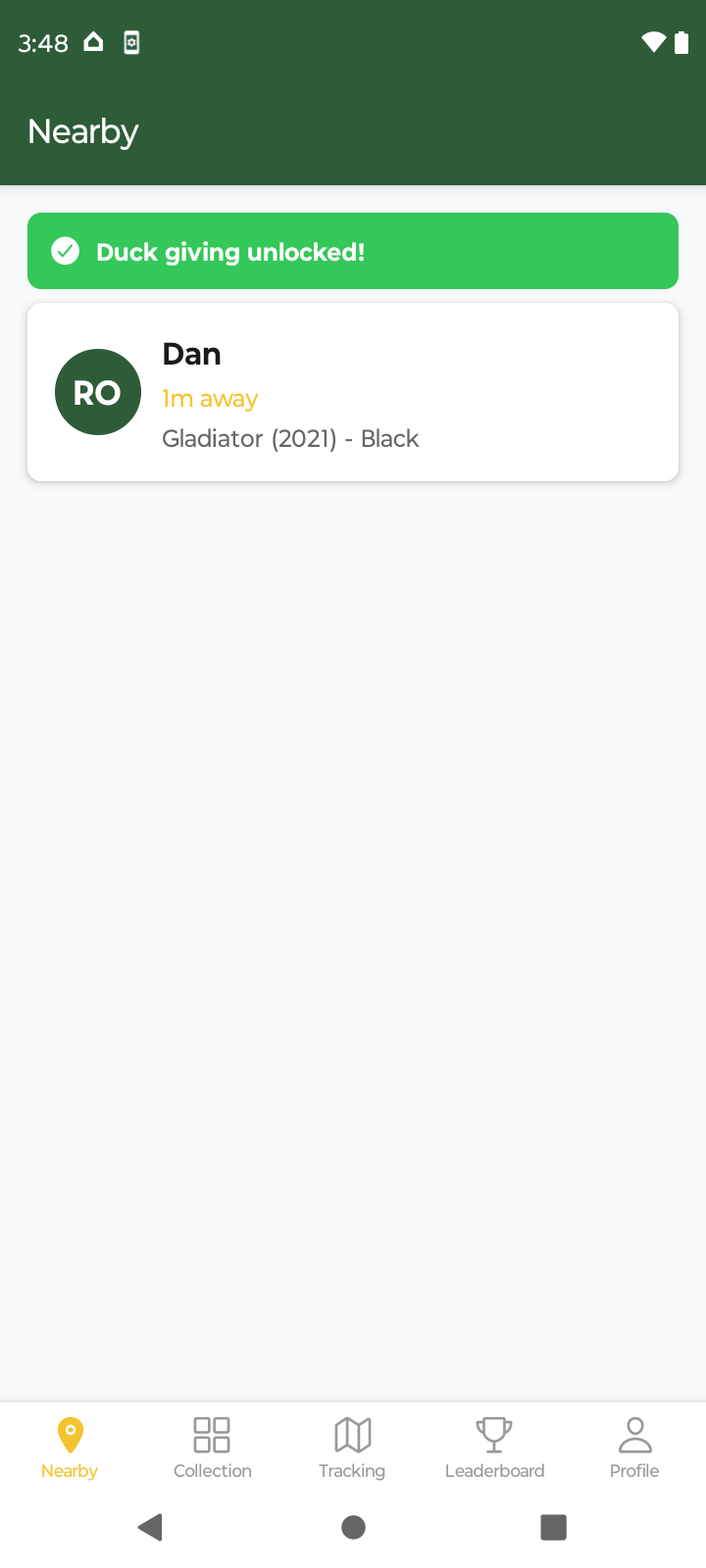The width and height of the screenshot is (706, 1568).
Task: View the Profile tab
Action: point(634,1447)
